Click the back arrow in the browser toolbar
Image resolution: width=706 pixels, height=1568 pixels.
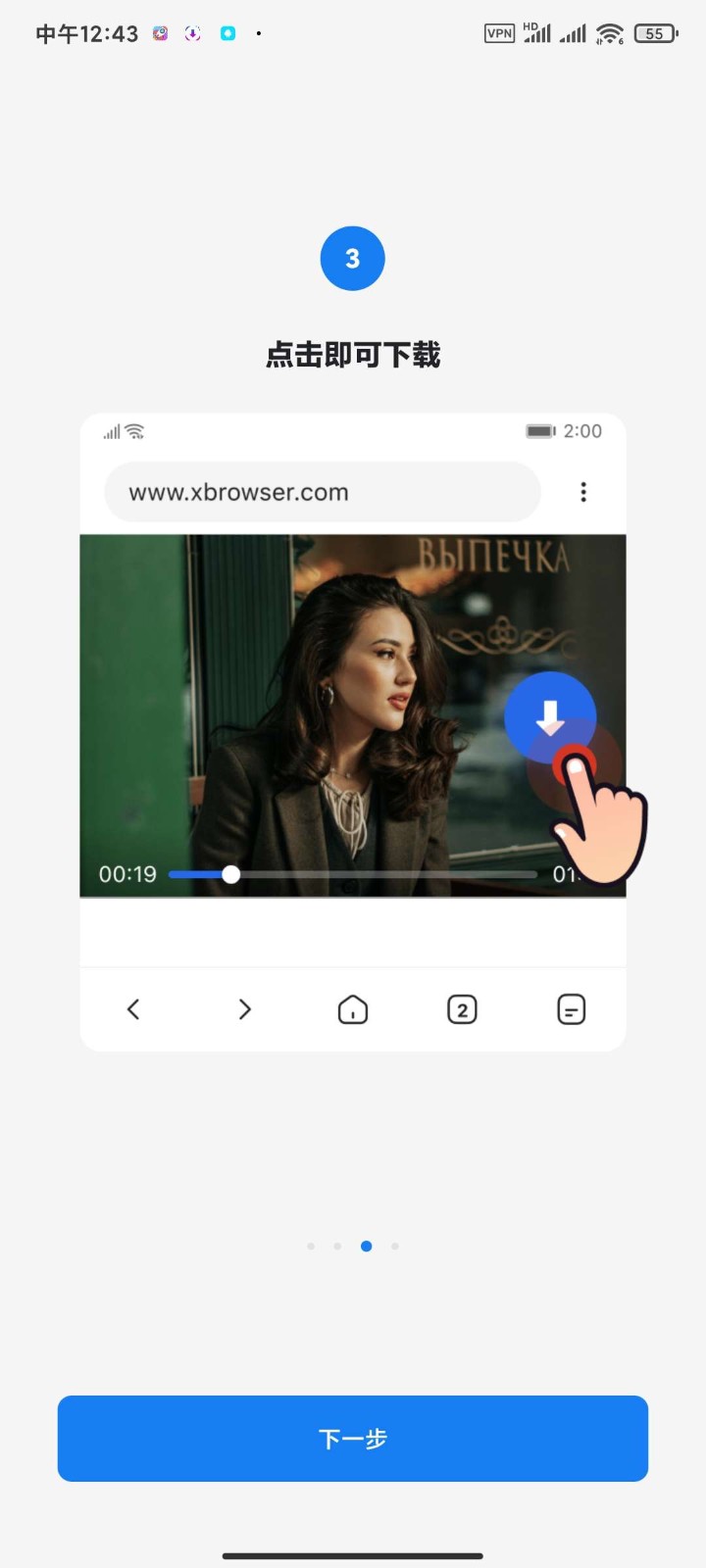[133, 1008]
